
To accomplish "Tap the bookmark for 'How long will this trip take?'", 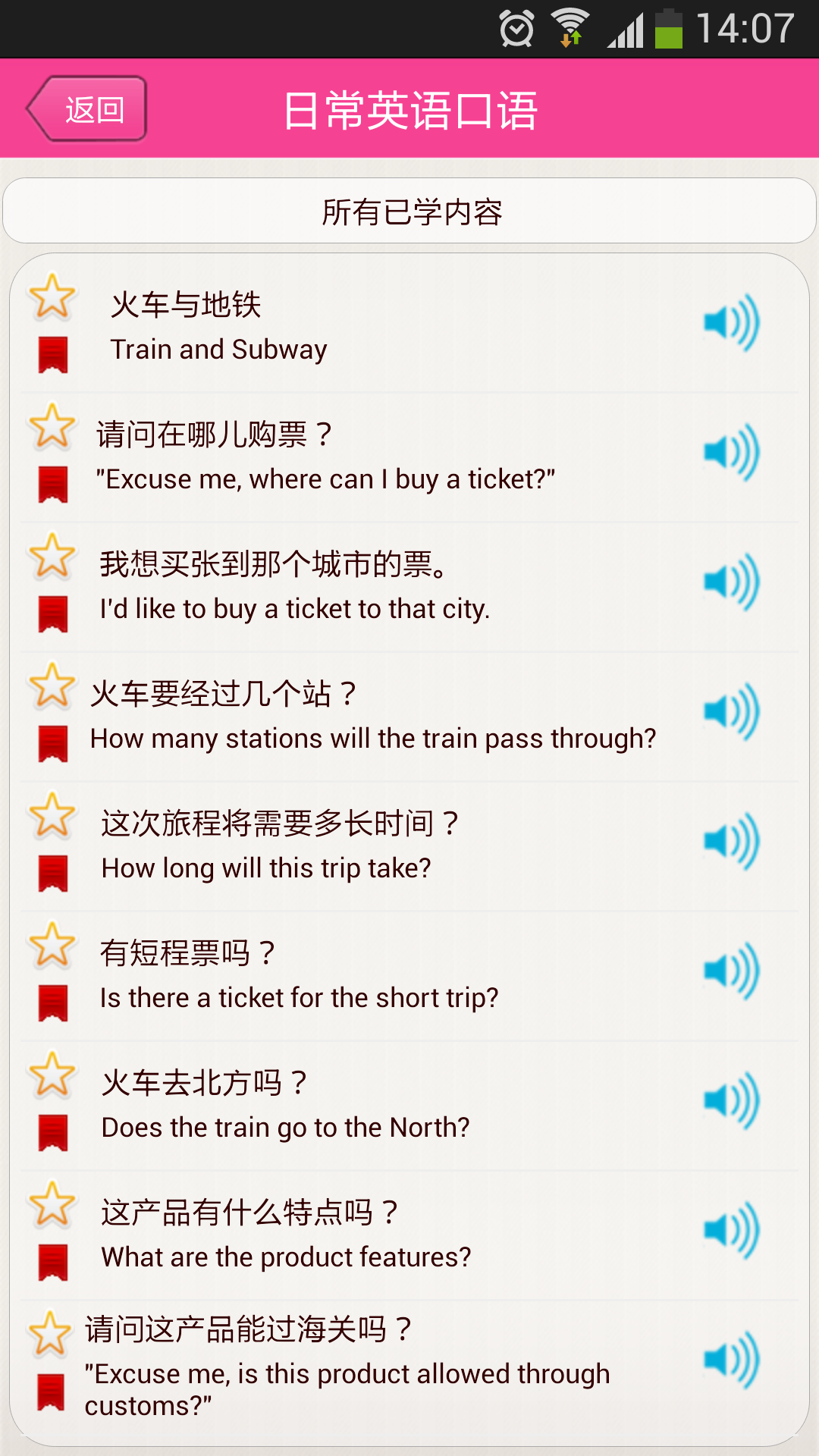I will pos(53,873).
